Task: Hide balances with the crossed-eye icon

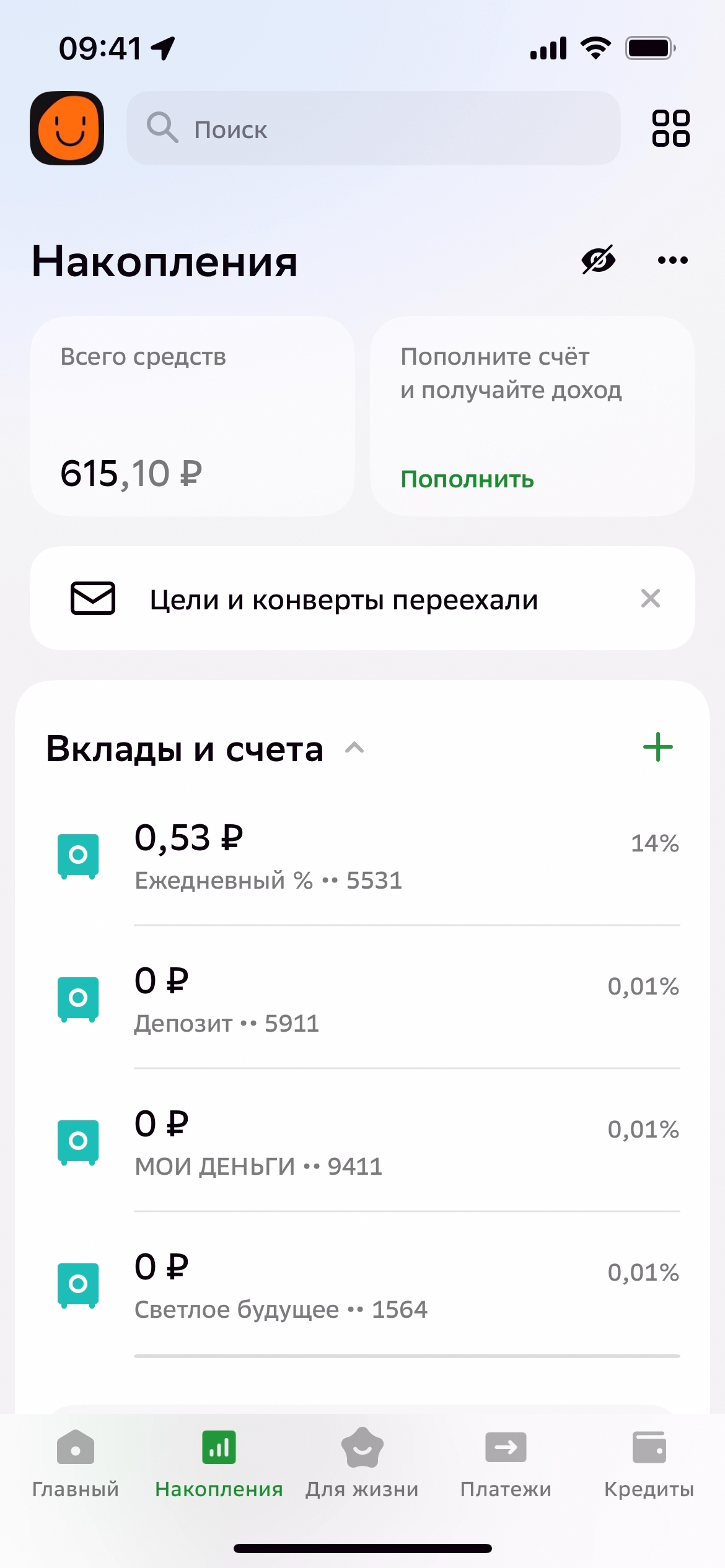Action: click(598, 259)
